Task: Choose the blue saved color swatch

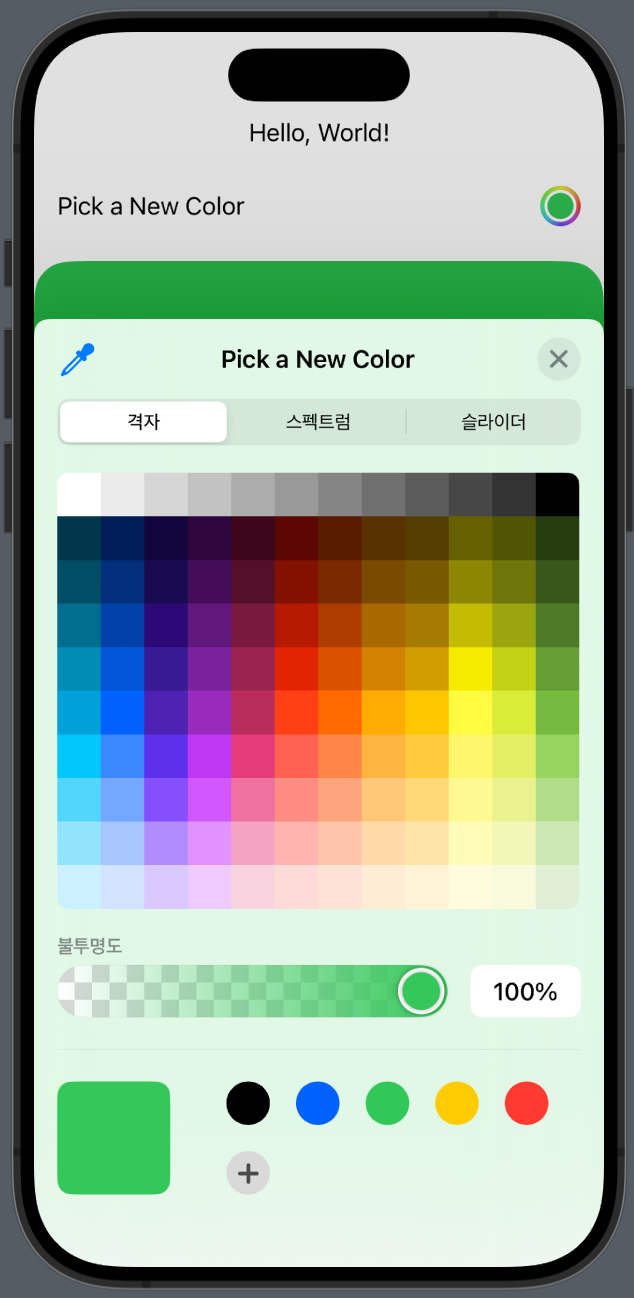Action: (x=318, y=1103)
